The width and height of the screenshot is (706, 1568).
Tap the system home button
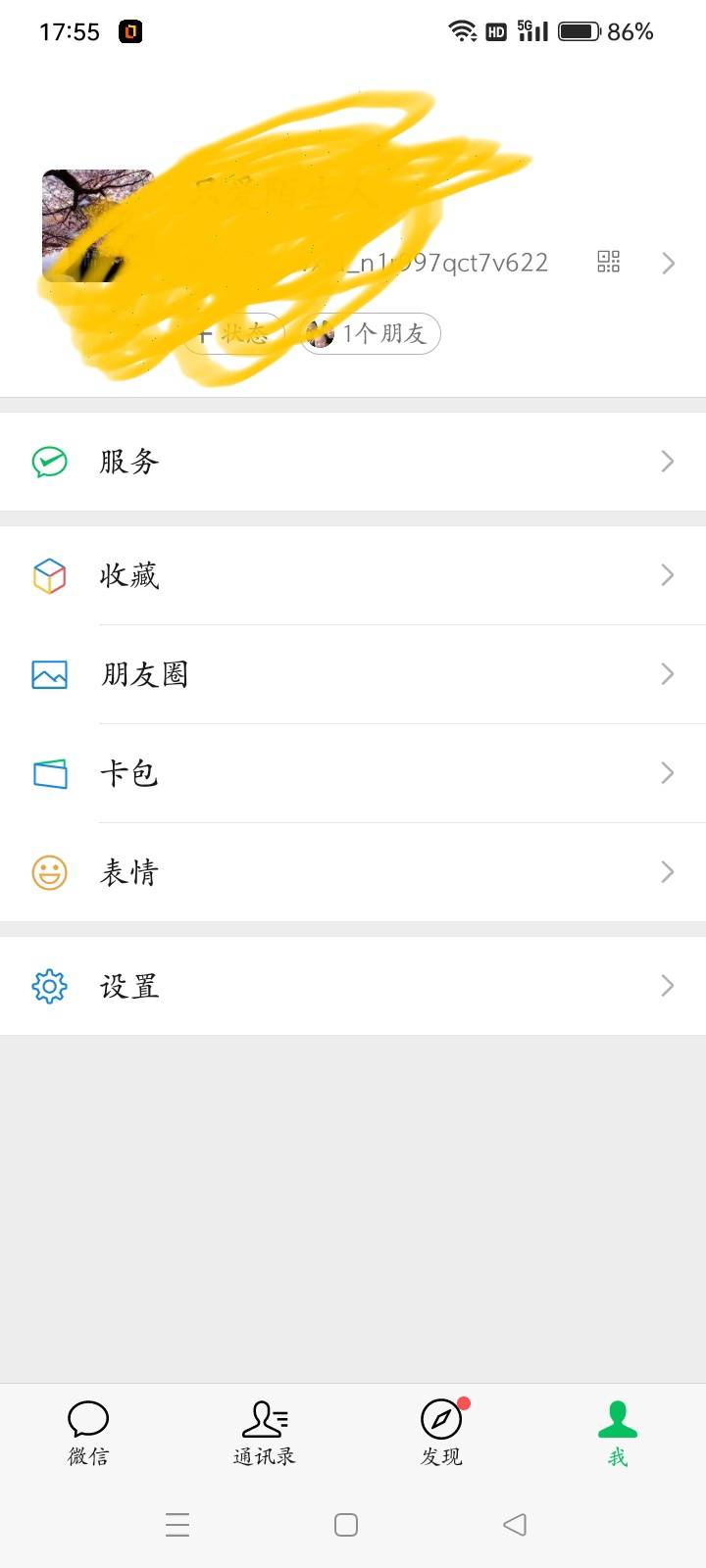346,1524
